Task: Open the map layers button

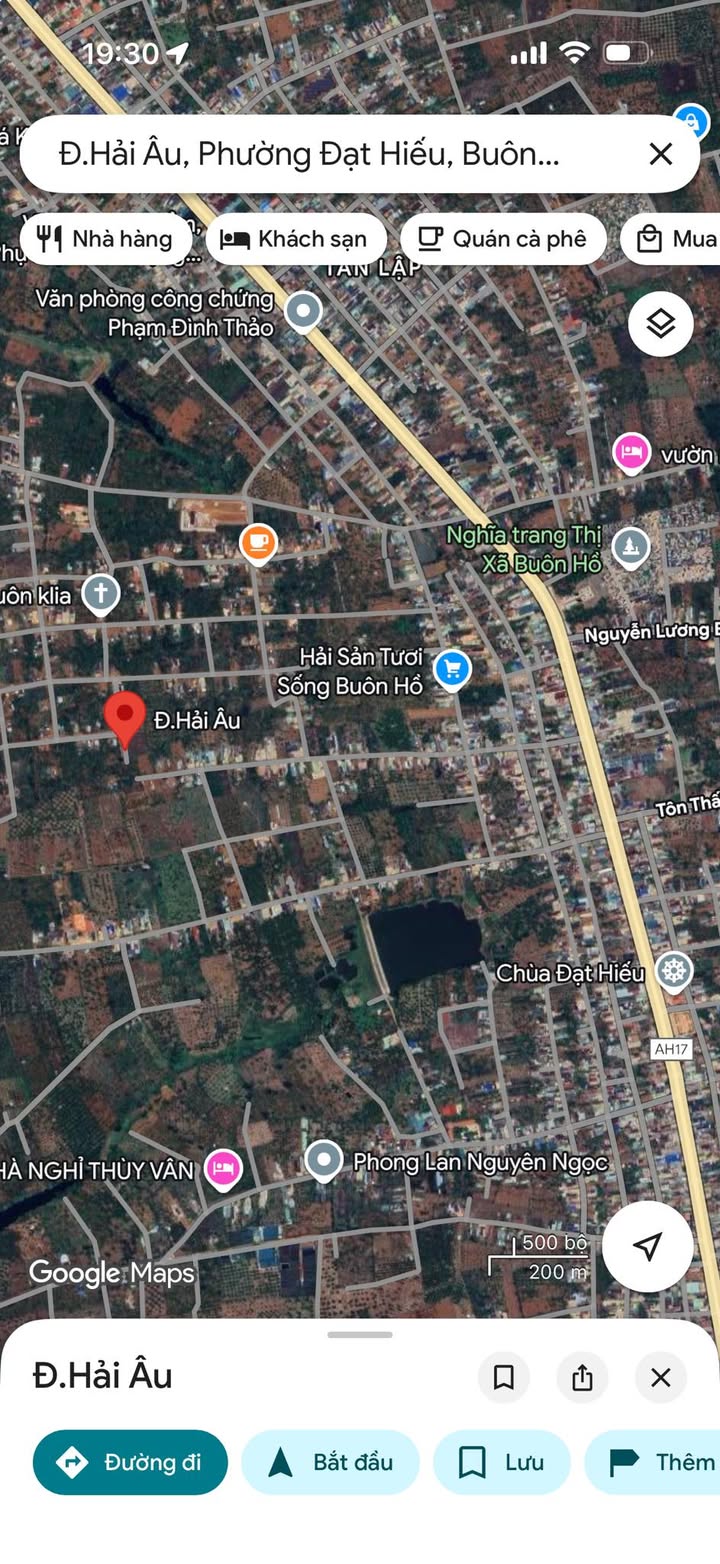Action: (660, 324)
